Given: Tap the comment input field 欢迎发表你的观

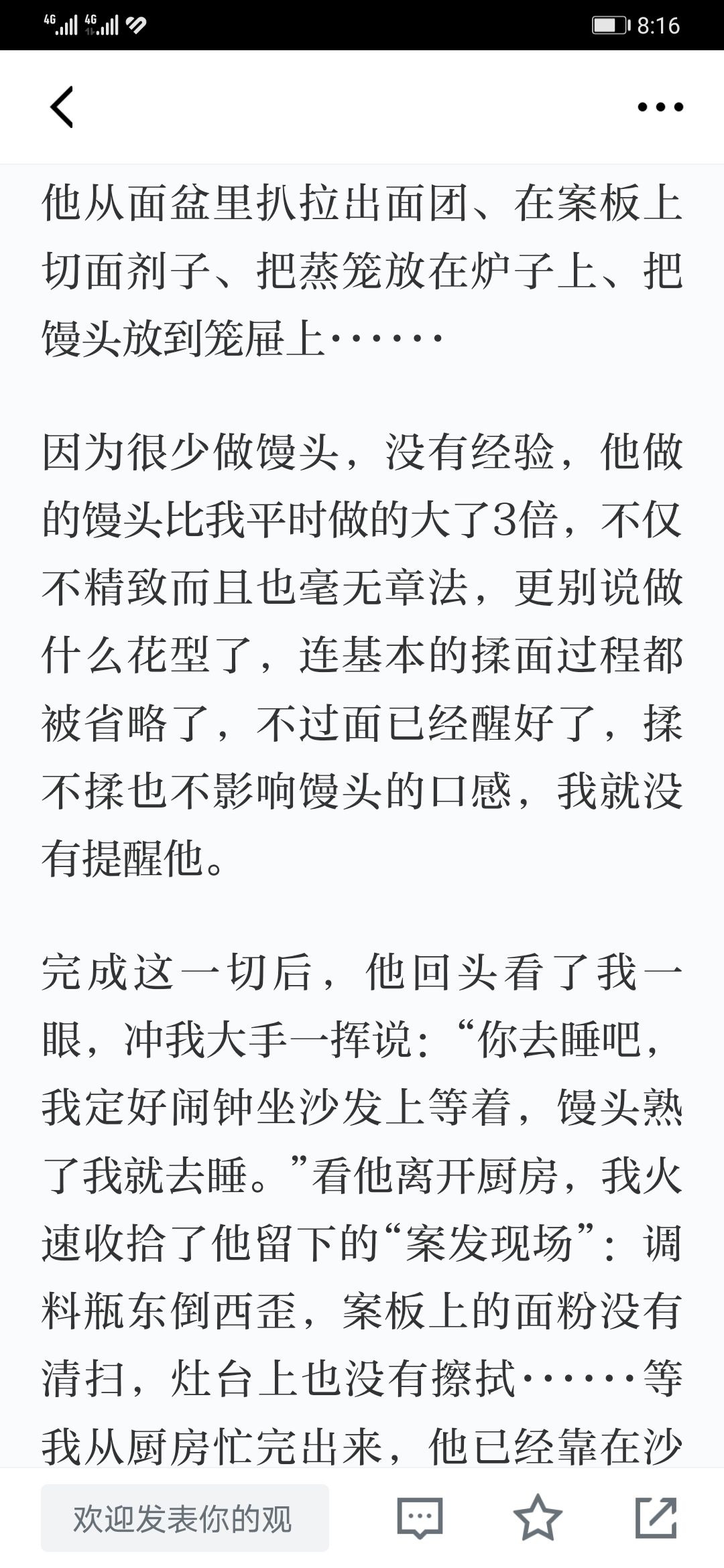Looking at the screenshot, I should (x=185, y=1518).
